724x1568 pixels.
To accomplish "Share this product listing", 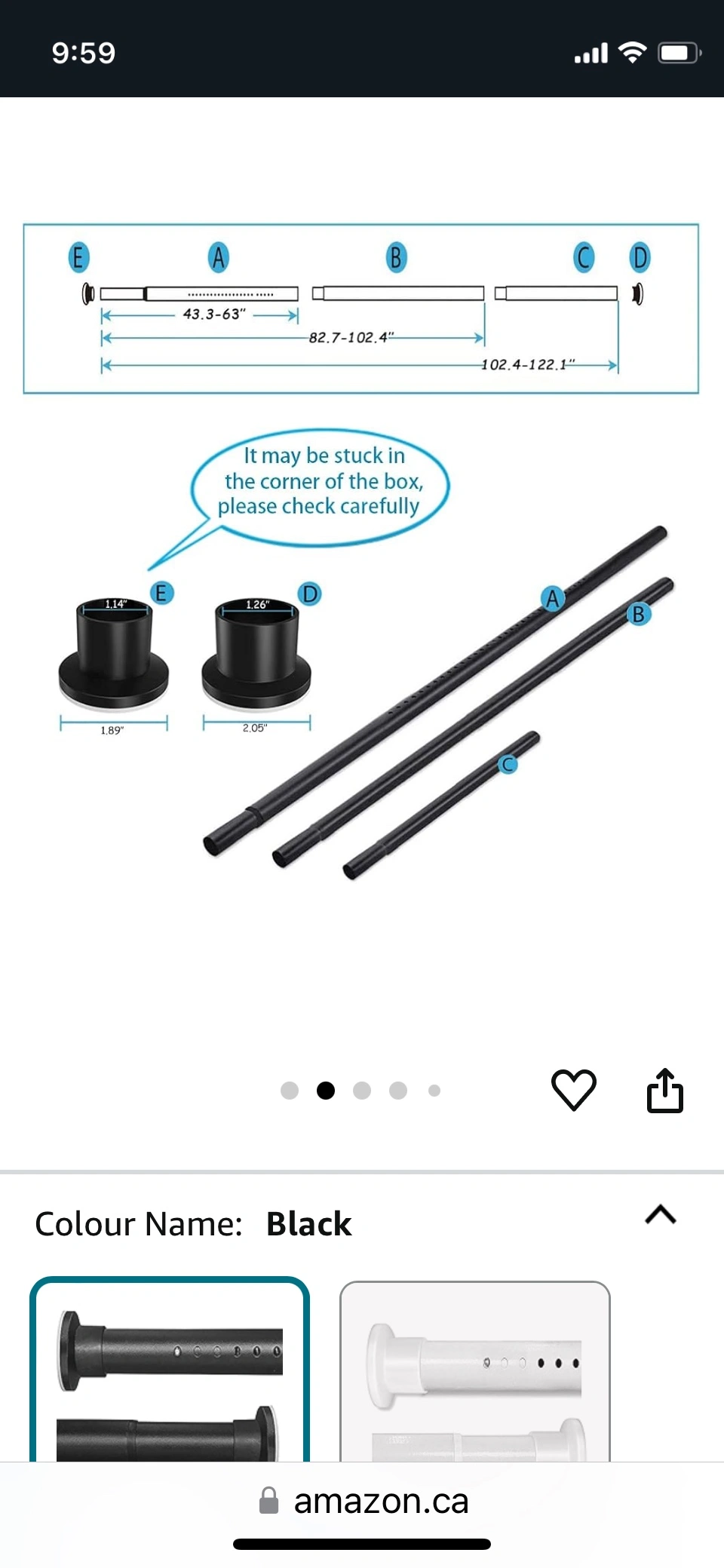I will click(664, 1090).
